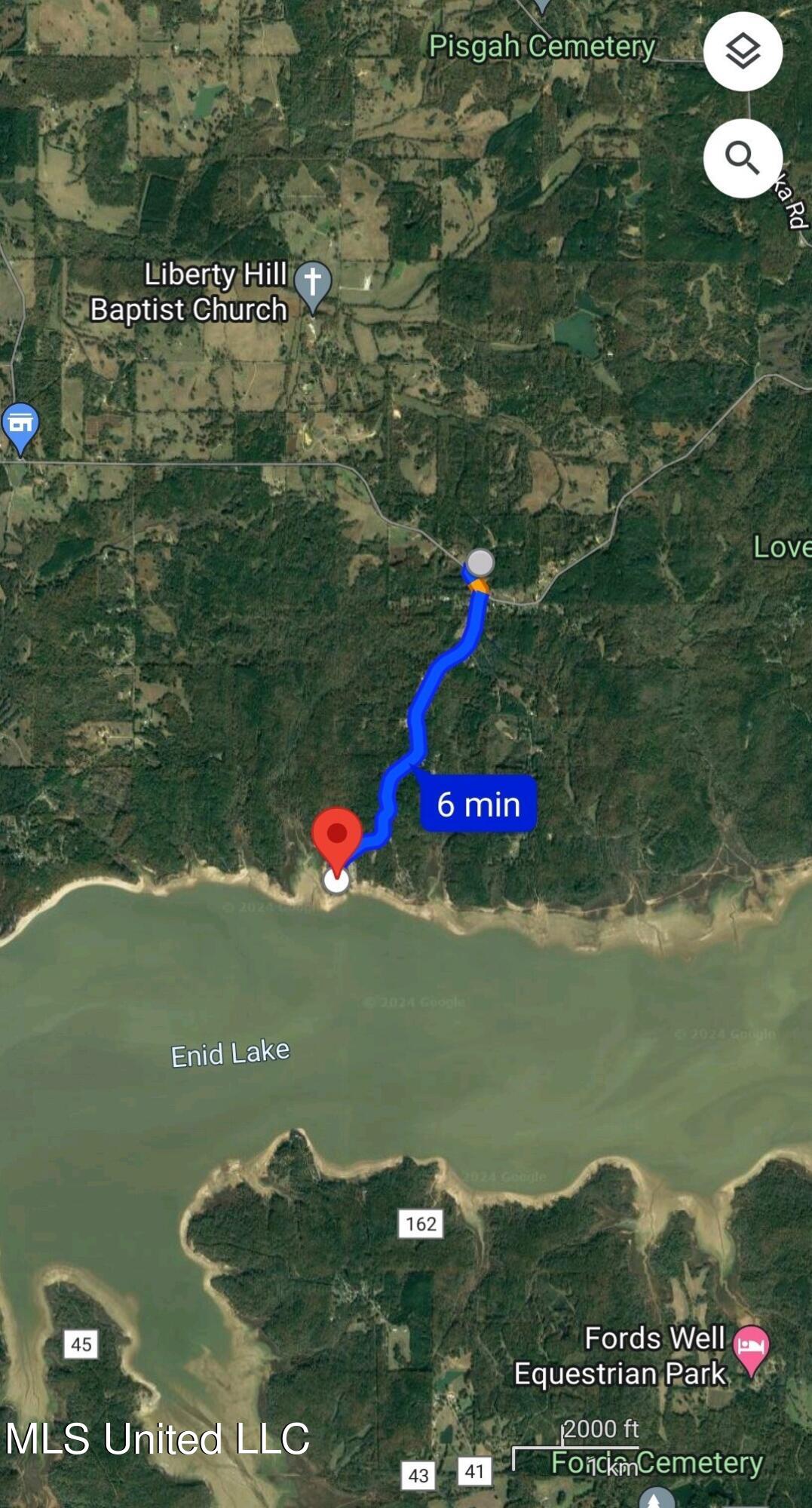Tap the Pisgah Cemetery label
This screenshot has height=1508, width=812.
[x=541, y=46]
